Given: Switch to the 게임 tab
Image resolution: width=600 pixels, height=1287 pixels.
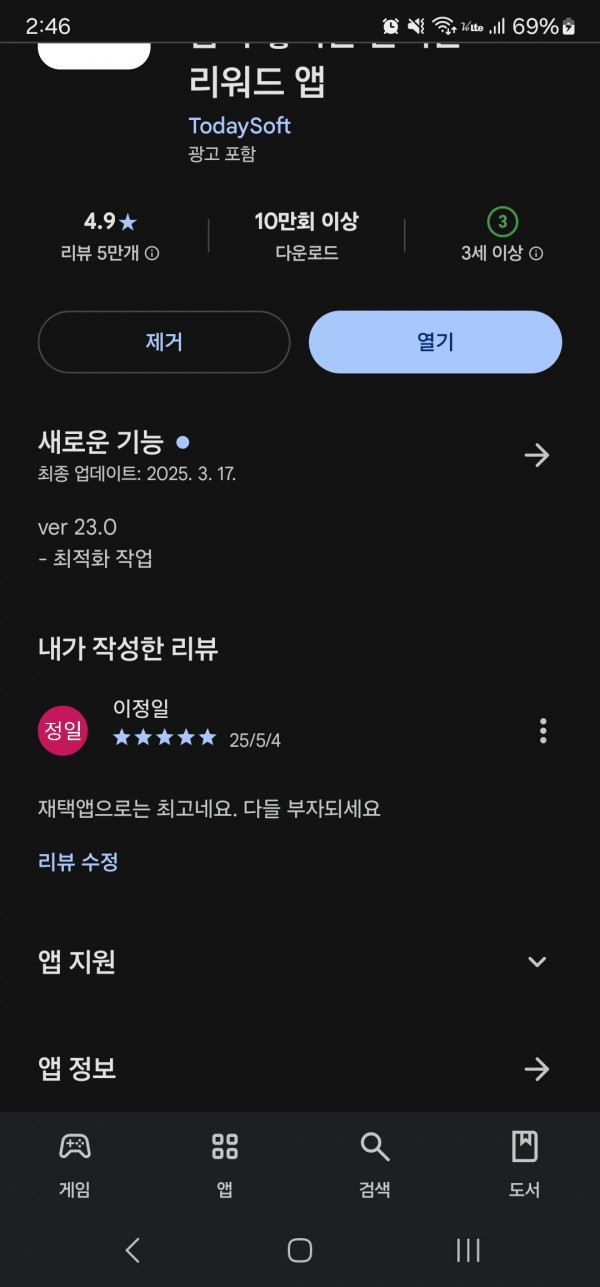Looking at the screenshot, I should [75, 1163].
